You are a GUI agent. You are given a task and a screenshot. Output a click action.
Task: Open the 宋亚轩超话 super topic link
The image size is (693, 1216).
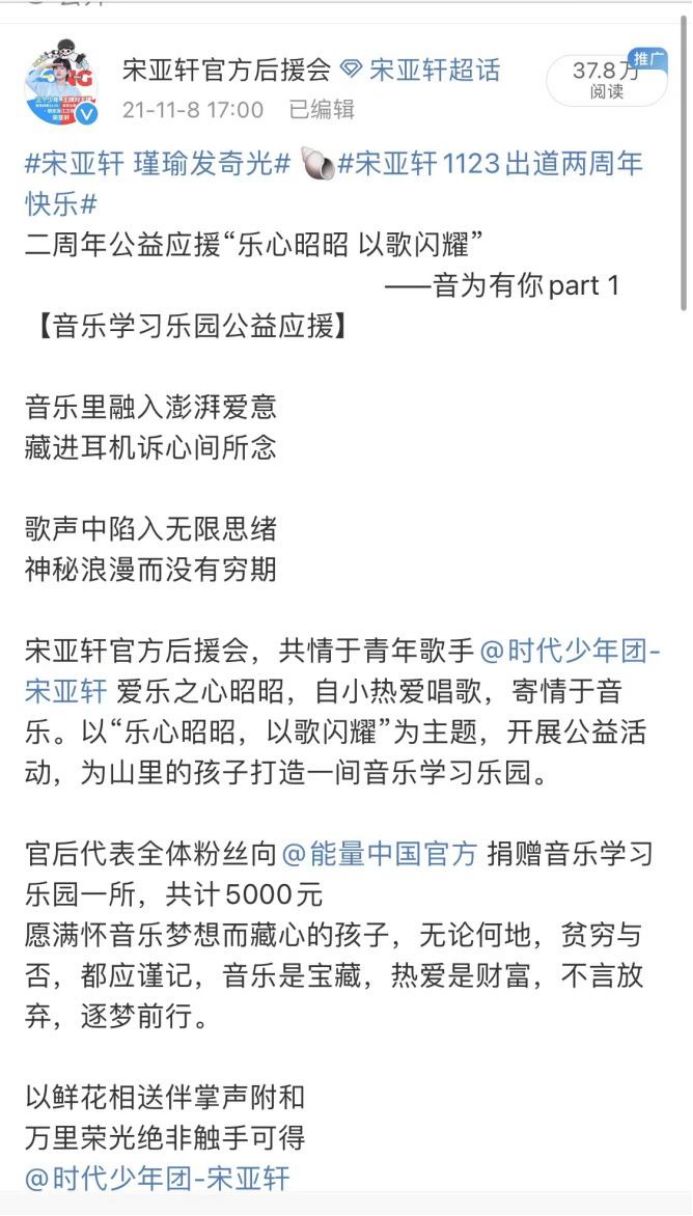420,70
